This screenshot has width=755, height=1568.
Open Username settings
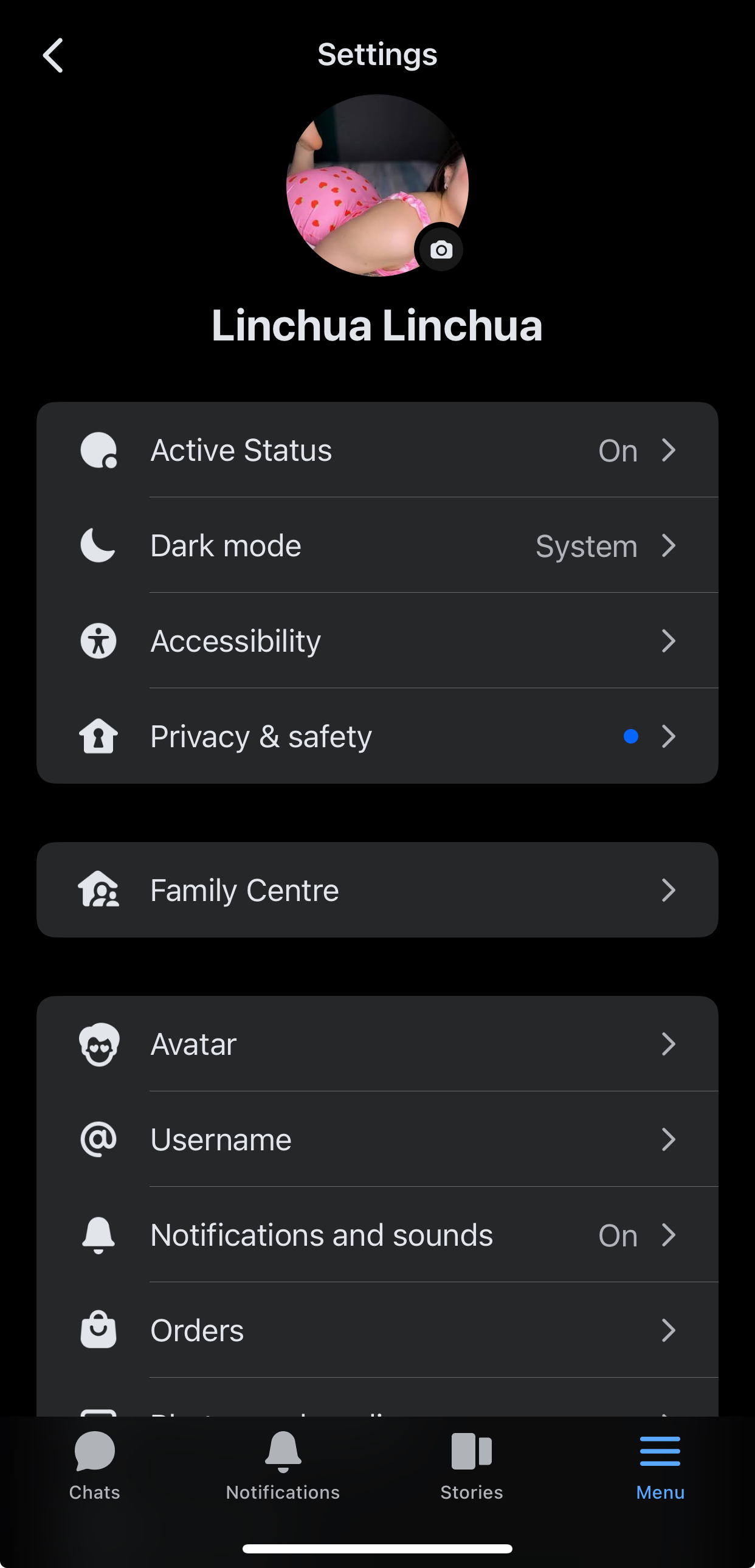point(377,1139)
